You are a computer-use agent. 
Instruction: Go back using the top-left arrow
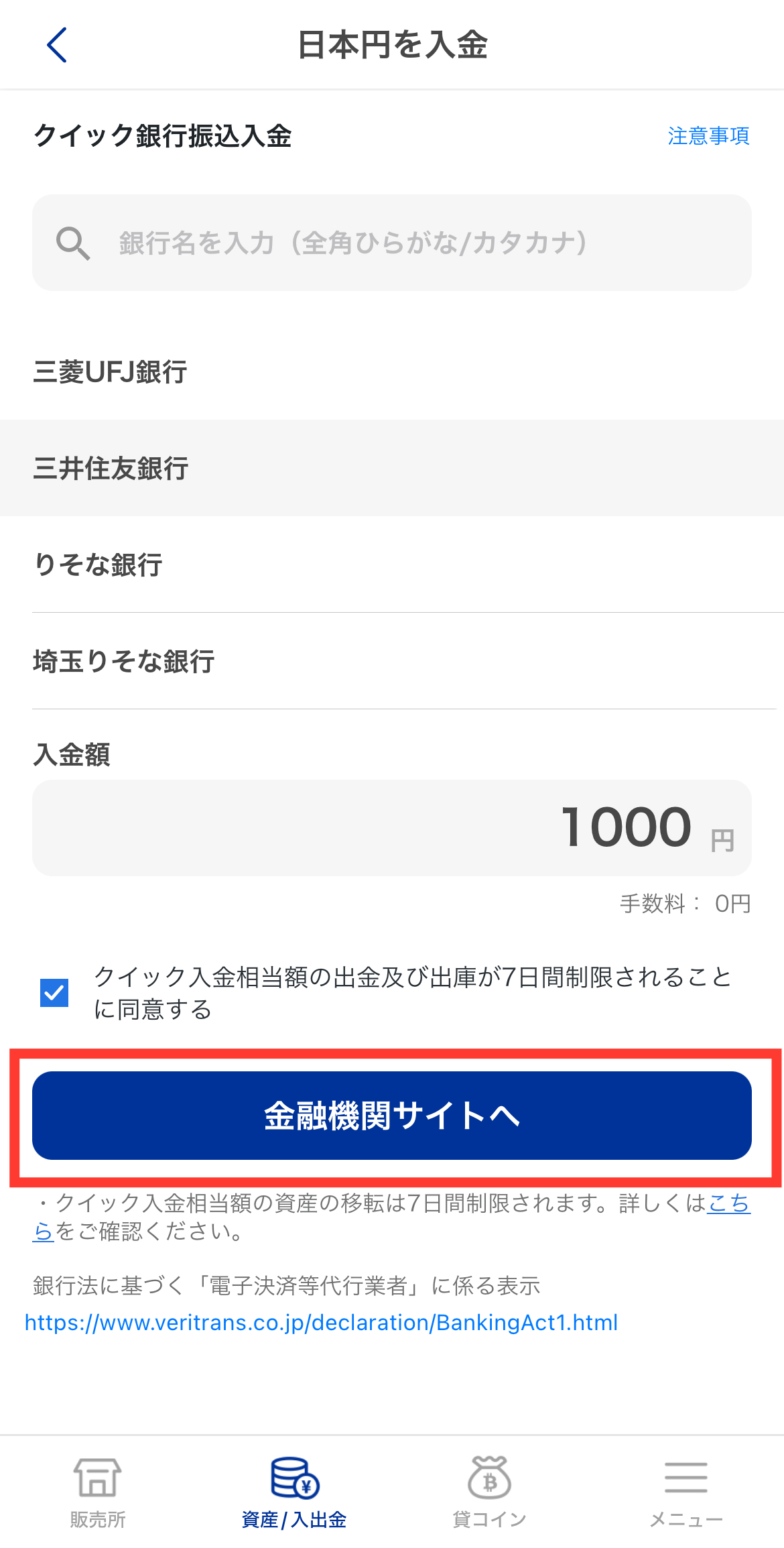(57, 45)
